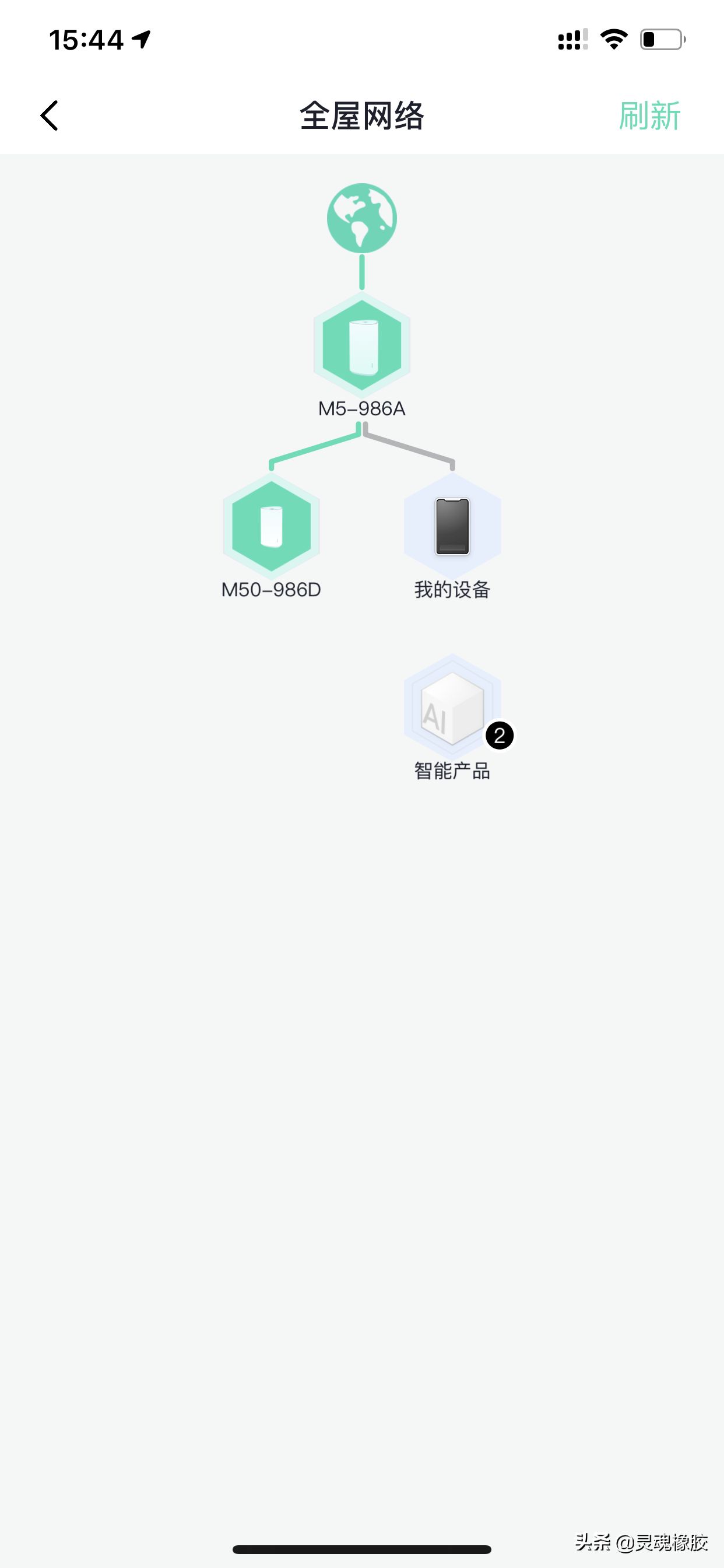The width and height of the screenshot is (724, 1568).
Task: Open the M50-986D sub router node
Action: click(x=271, y=526)
